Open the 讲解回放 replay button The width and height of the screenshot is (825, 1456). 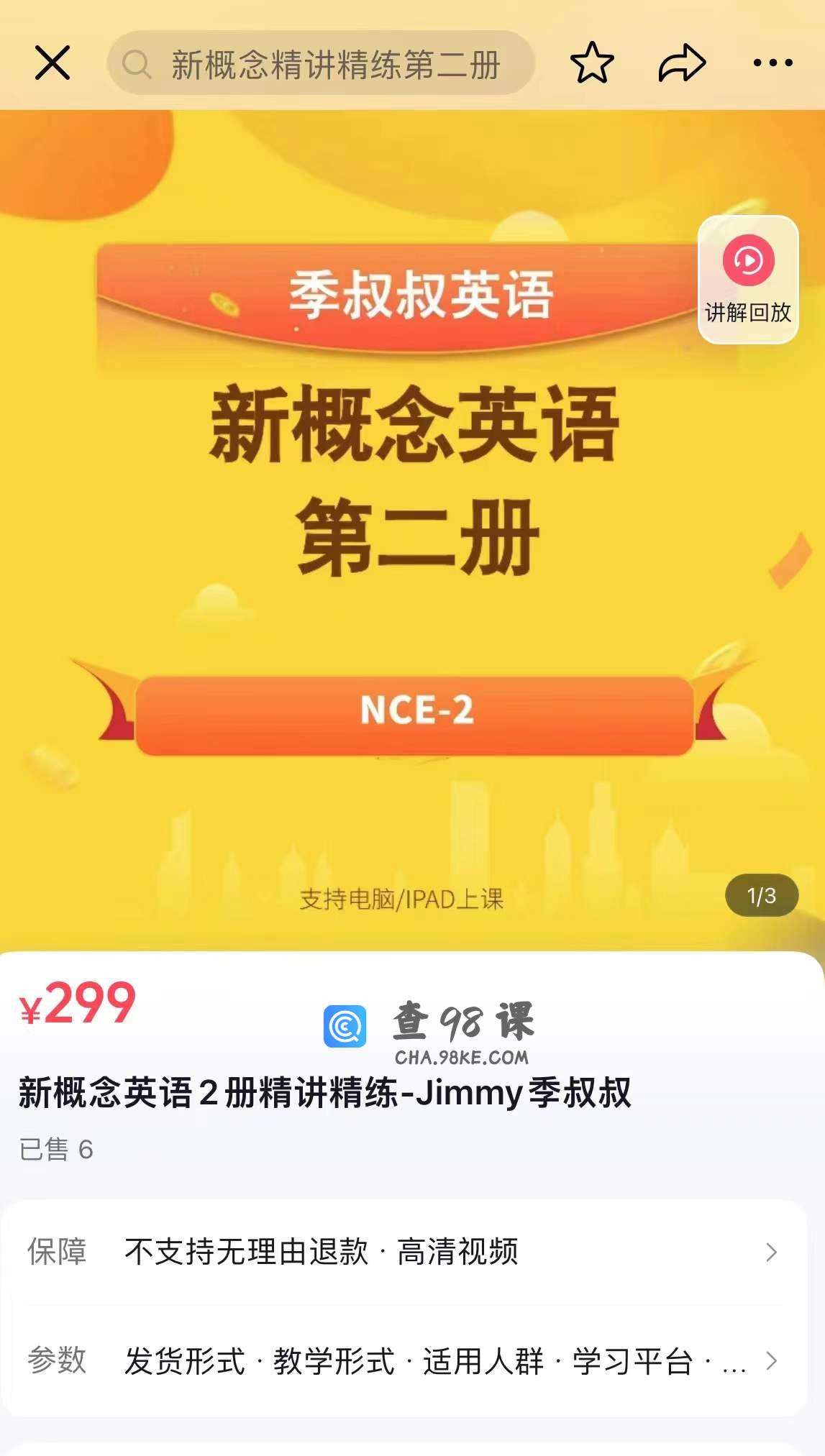click(x=748, y=279)
